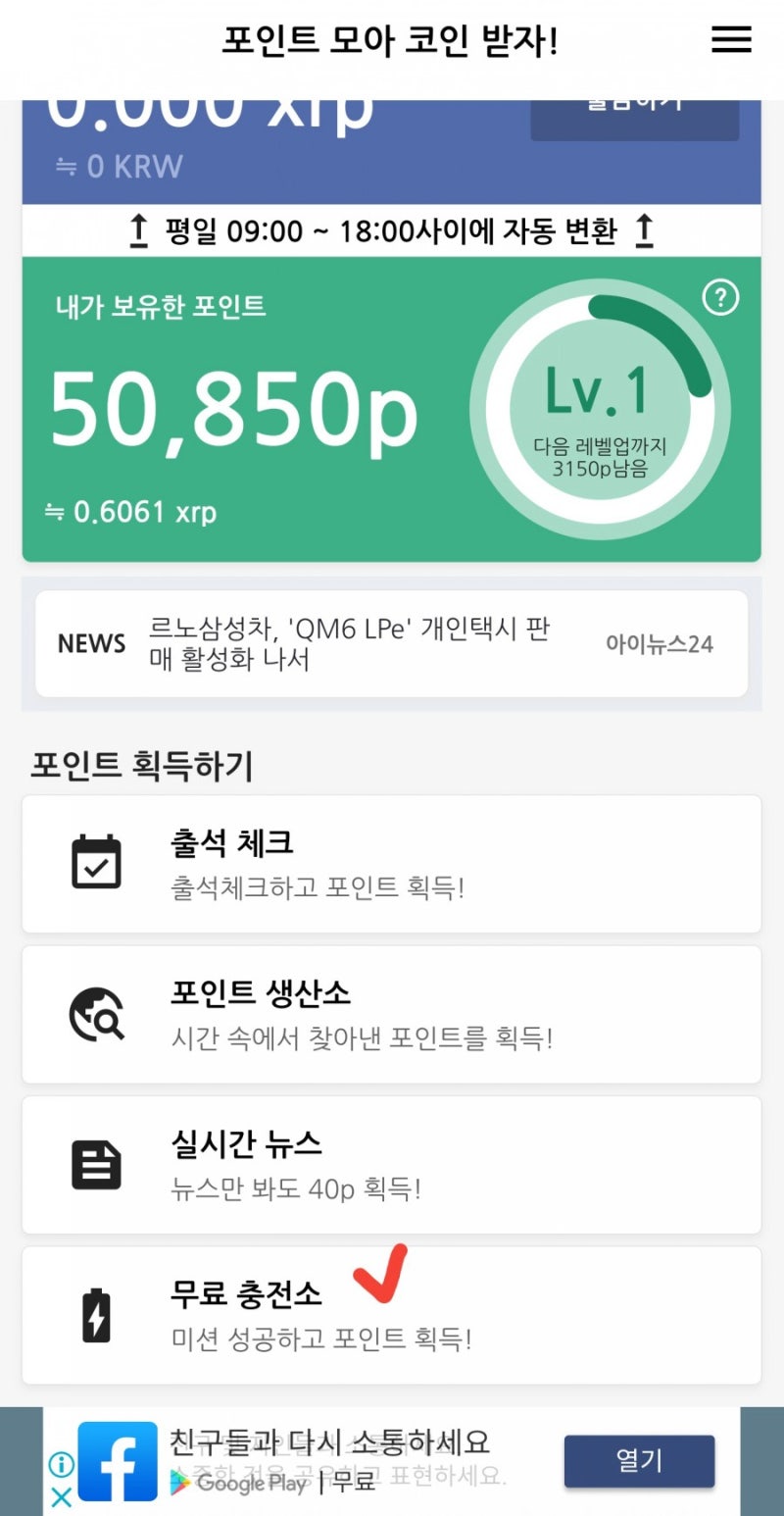Select the 포인트 생산소 magnifier icon
The image size is (784, 1516).
[x=97, y=1013]
